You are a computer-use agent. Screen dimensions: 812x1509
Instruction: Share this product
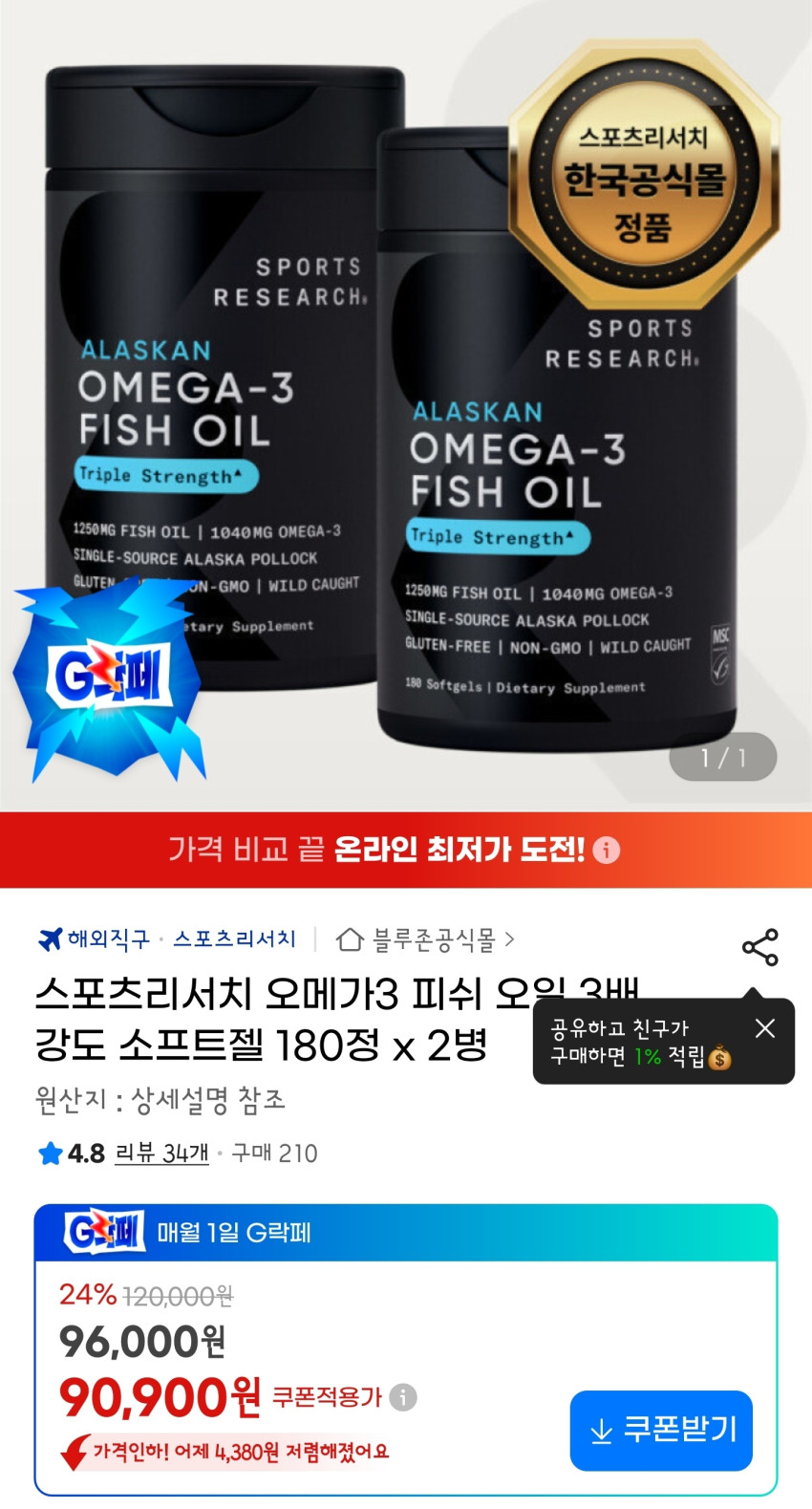click(x=760, y=946)
